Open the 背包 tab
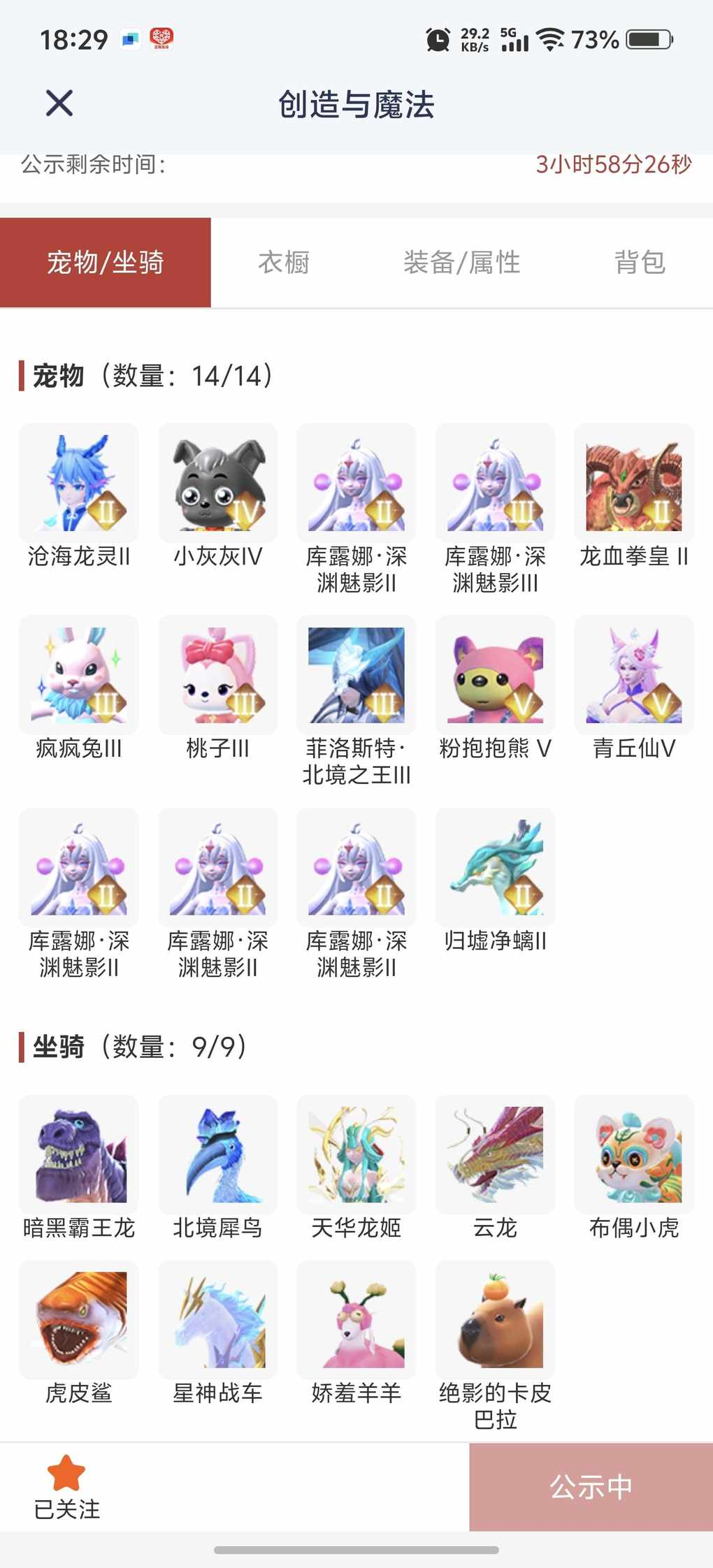Image resolution: width=713 pixels, height=1568 pixels. (640, 263)
